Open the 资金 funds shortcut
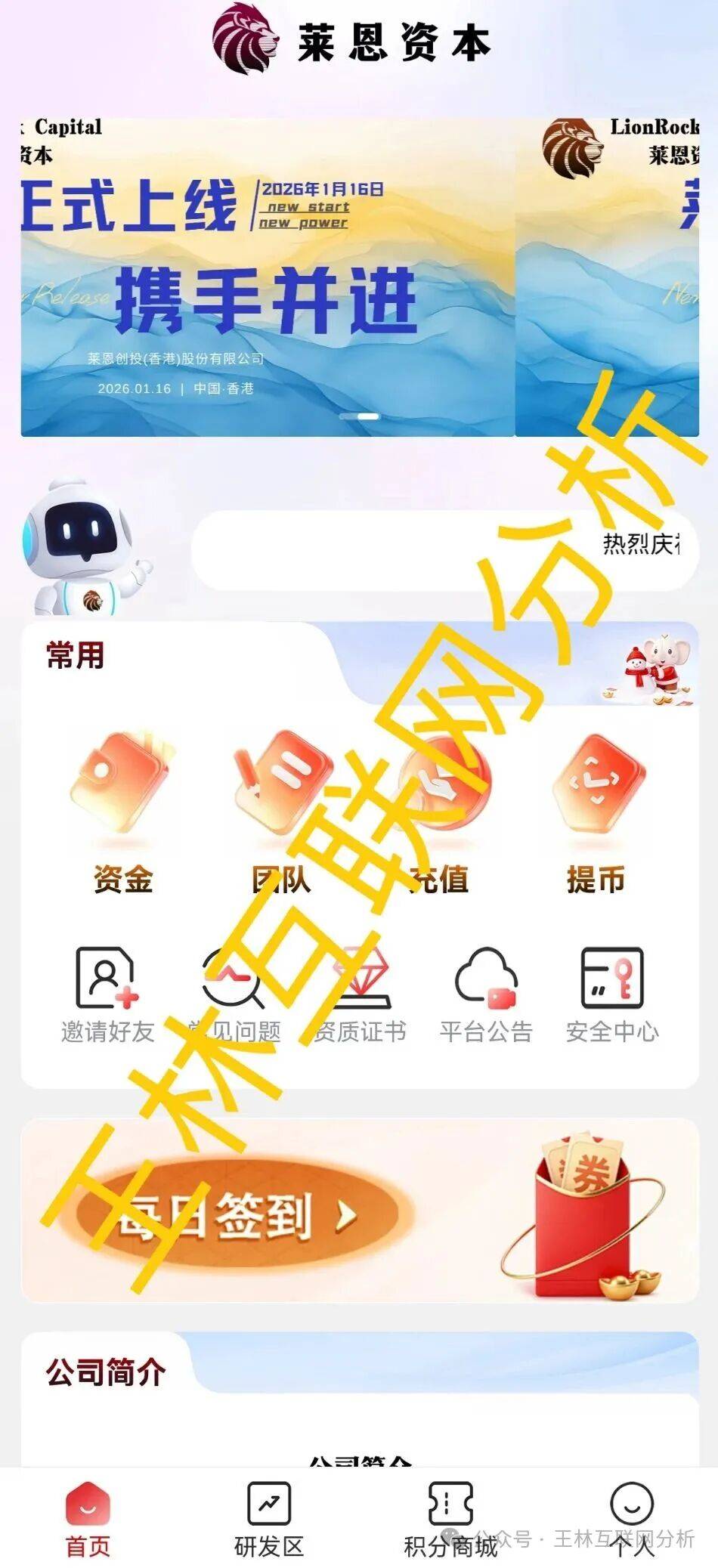718x1568 pixels. pos(122,812)
